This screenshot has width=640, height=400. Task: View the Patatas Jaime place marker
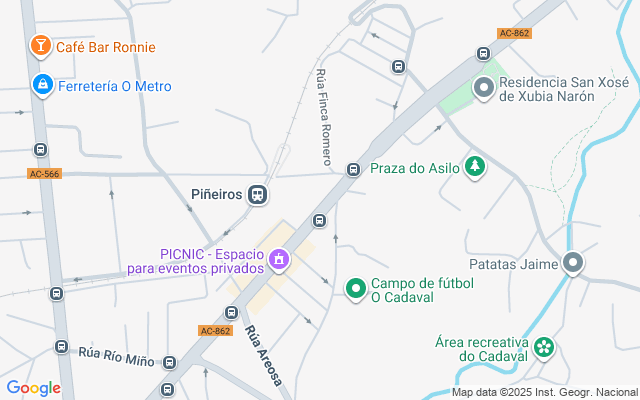pos(573,264)
